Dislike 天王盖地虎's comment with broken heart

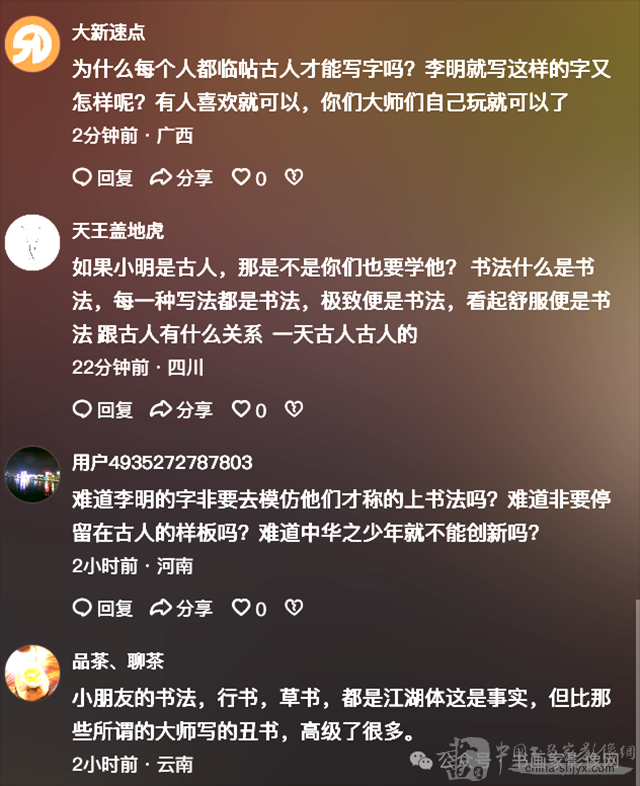click(293, 409)
